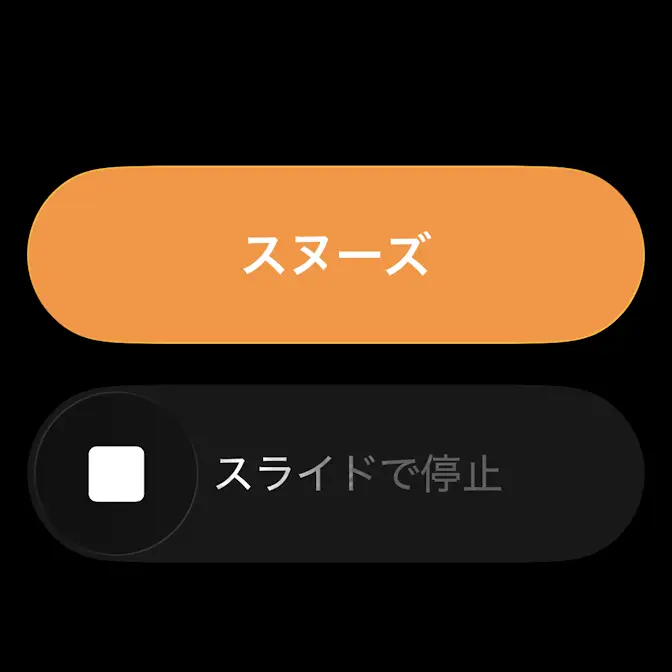The width and height of the screenshot is (672, 672).
Task: Tap the stop square slider handle
Action: (x=116, y=474)
